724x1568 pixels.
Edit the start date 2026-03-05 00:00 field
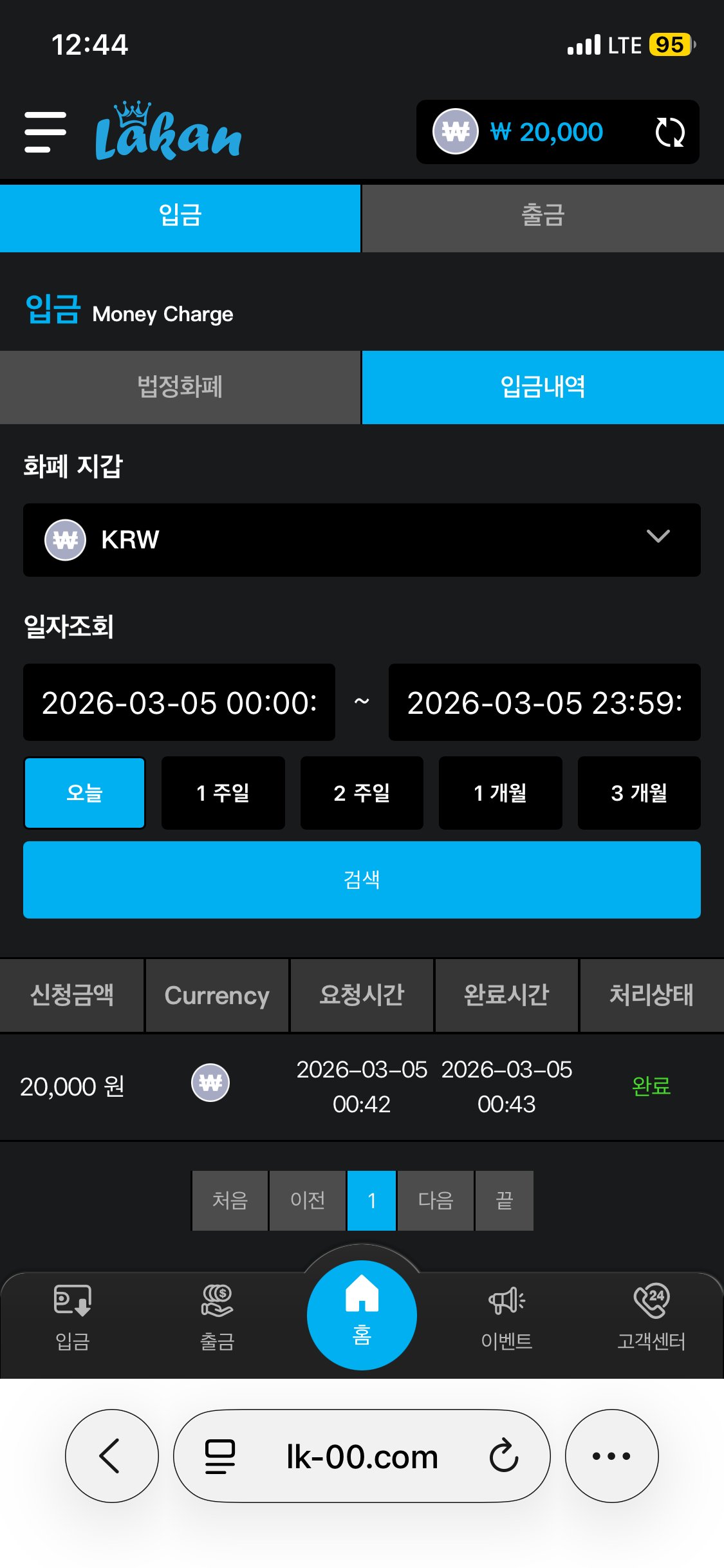pos(179,702)
